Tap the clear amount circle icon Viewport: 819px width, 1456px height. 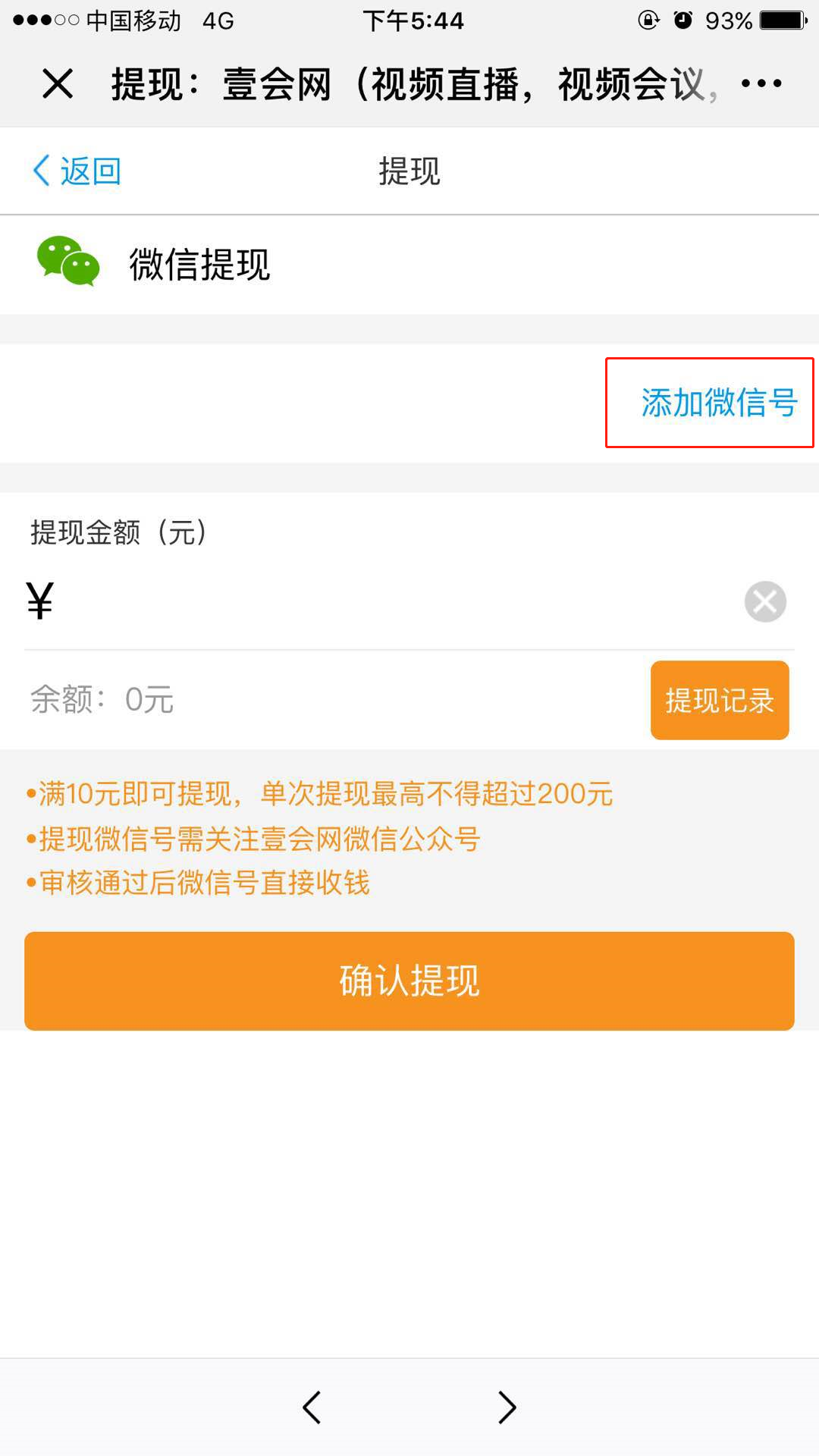click(x=764, y=602)
